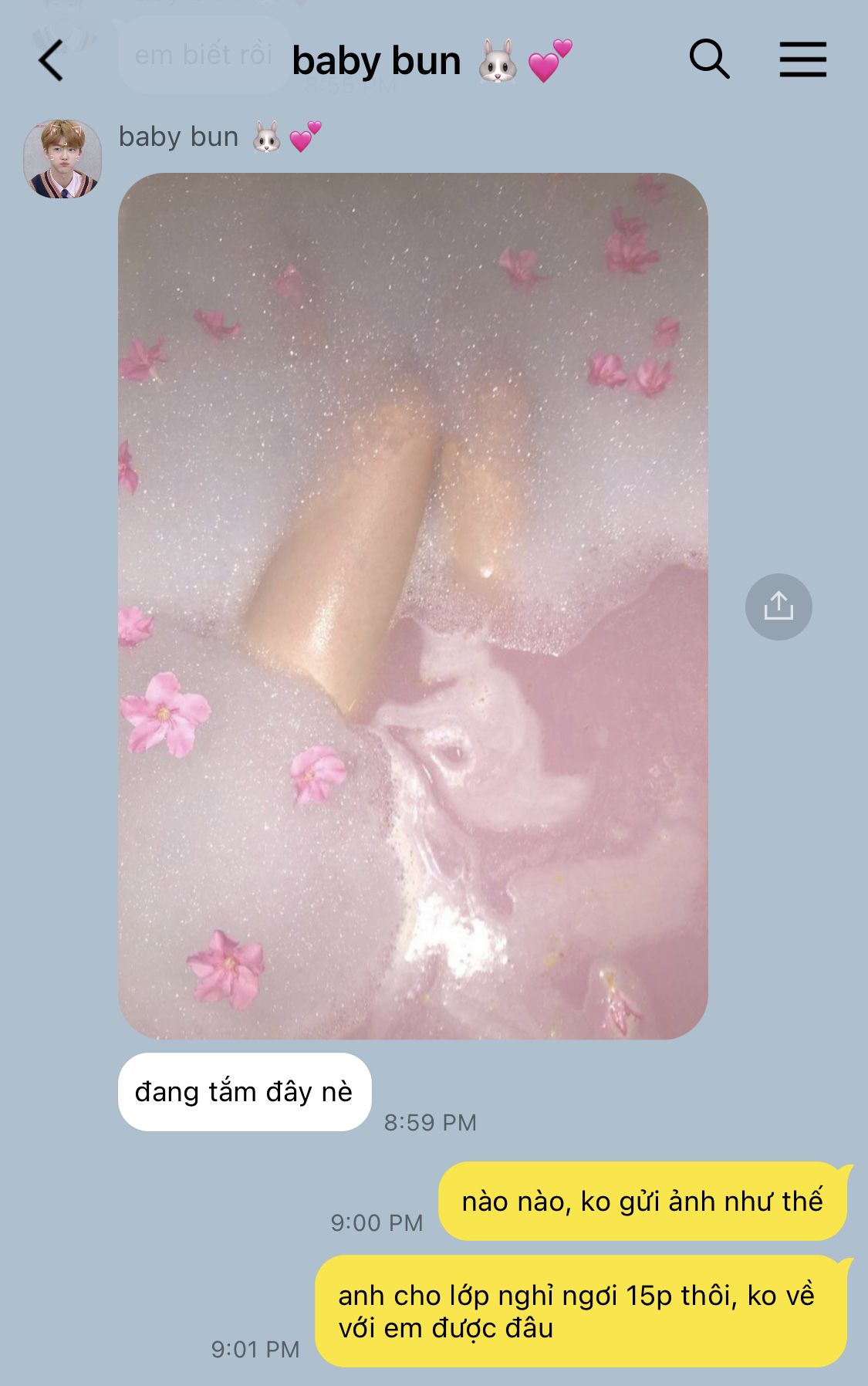Screen dimensions: 868x1386
Task: Open the bath photo sent by baby bun
Action: 413,606
